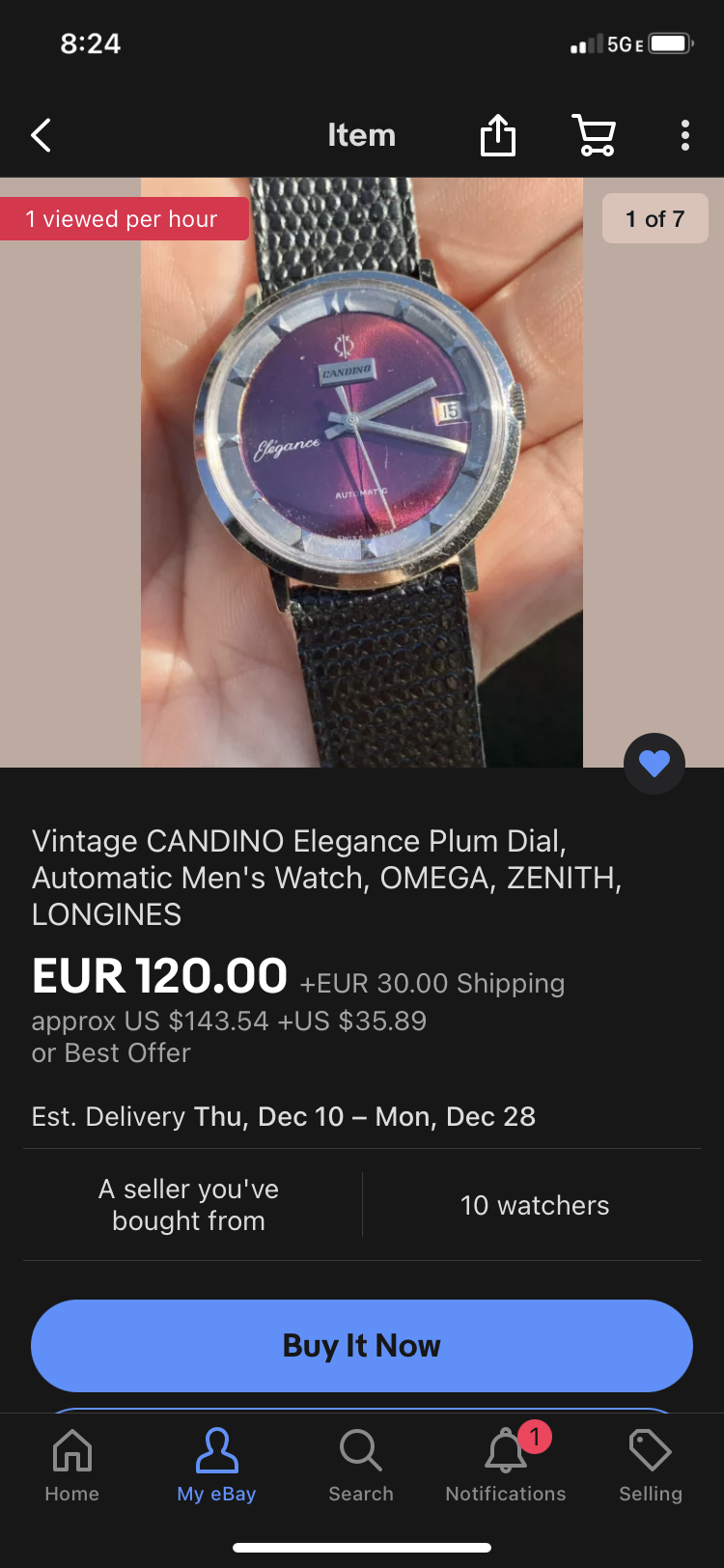This screenshot has height=1568, width=724.
Task: Switch to the Selling tab
Action: (650, 1465)
